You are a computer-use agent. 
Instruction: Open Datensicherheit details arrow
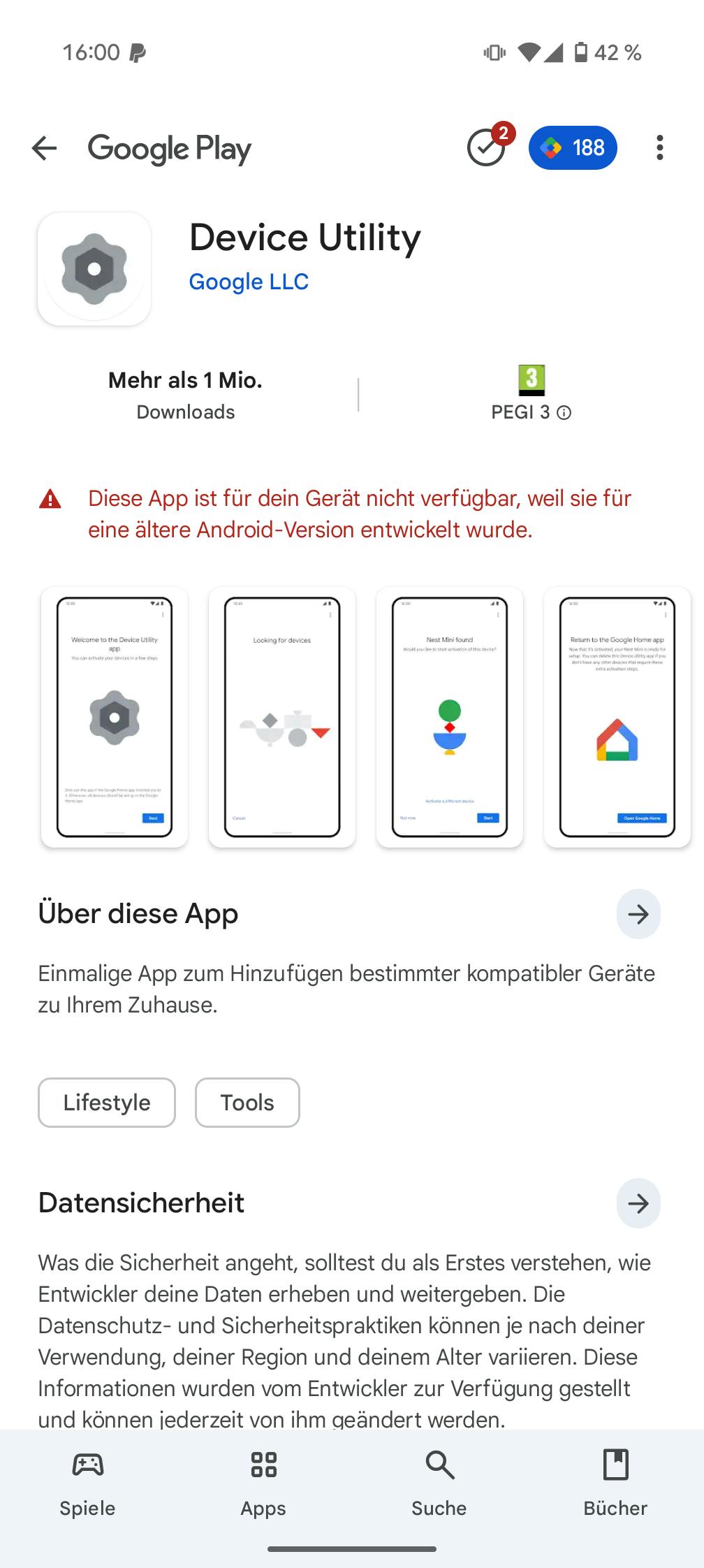point(638,1203)
